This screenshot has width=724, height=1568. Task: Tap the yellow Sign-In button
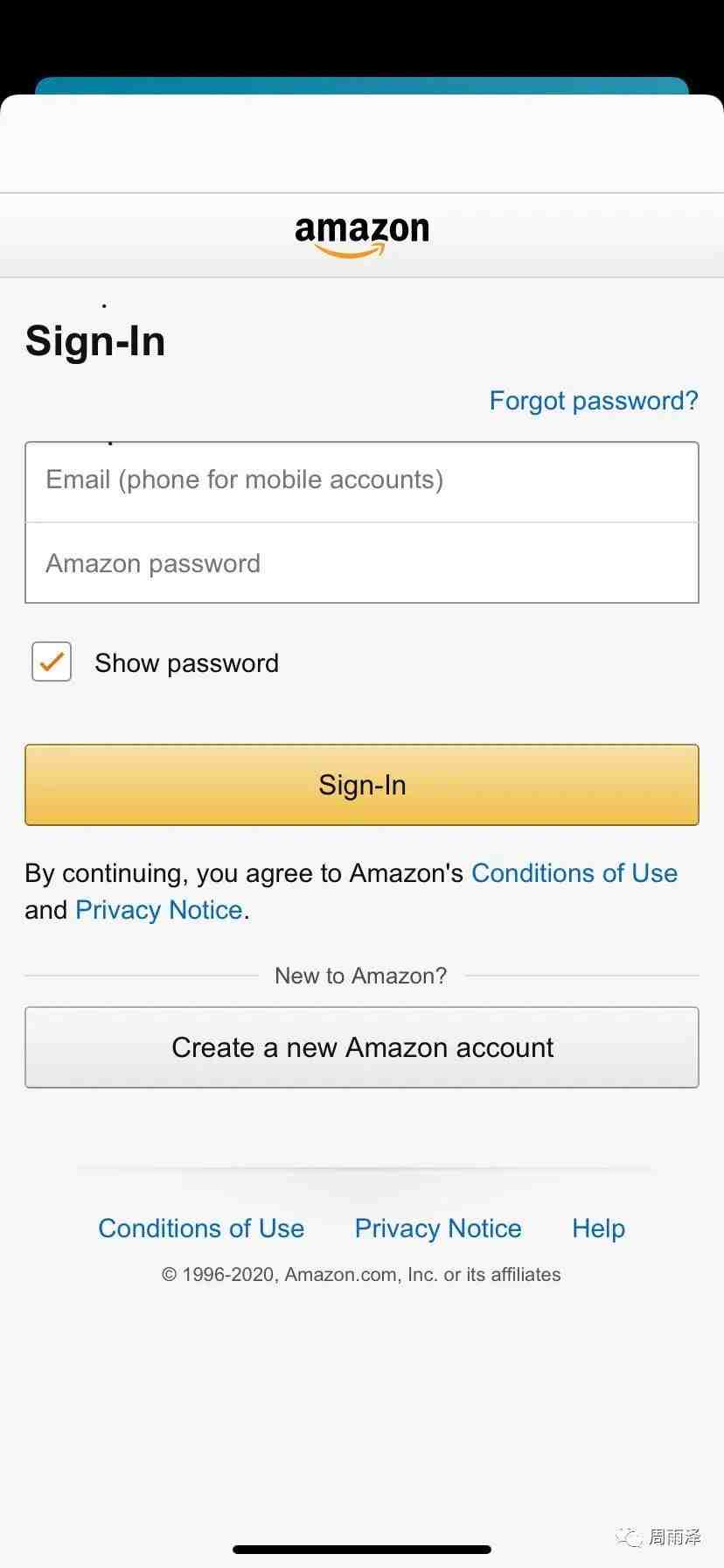361,785
